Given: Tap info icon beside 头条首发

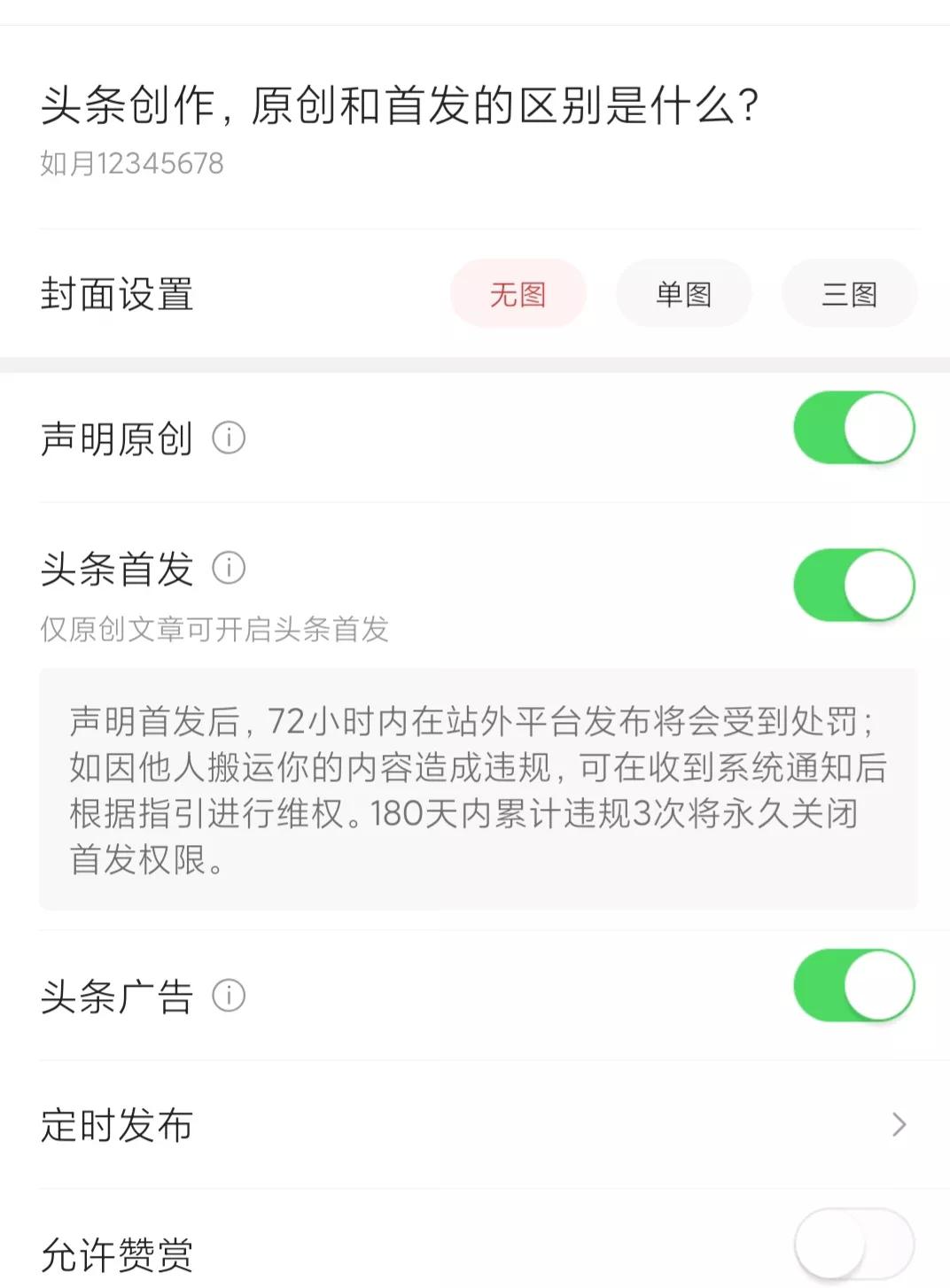Looking at the screenshot, I should (229, 568).
